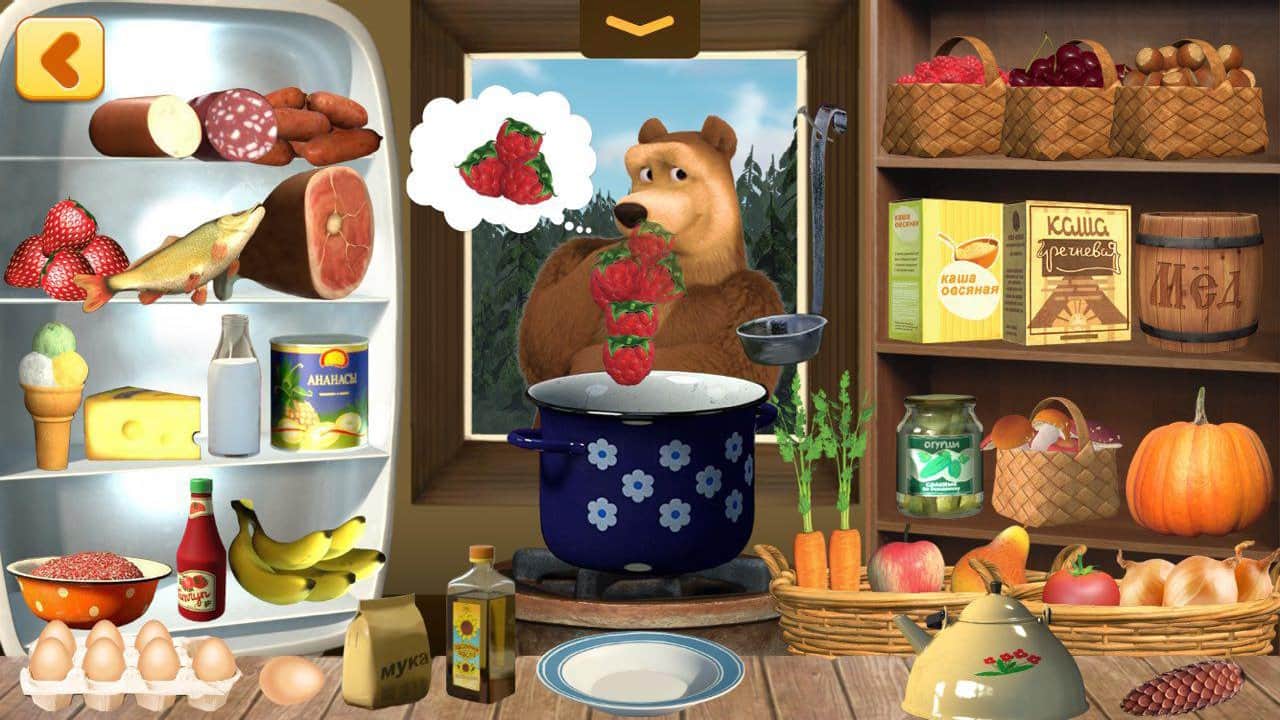Pick the bunch of bananas

pos(298,555)
